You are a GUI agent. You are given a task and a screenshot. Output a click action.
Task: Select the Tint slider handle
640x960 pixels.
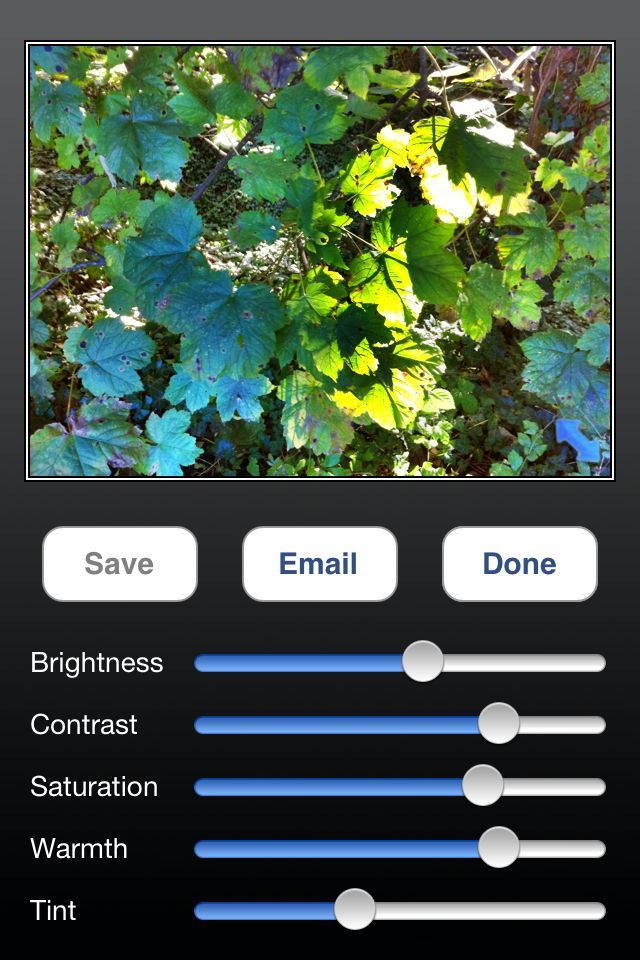tap(354, 910)
